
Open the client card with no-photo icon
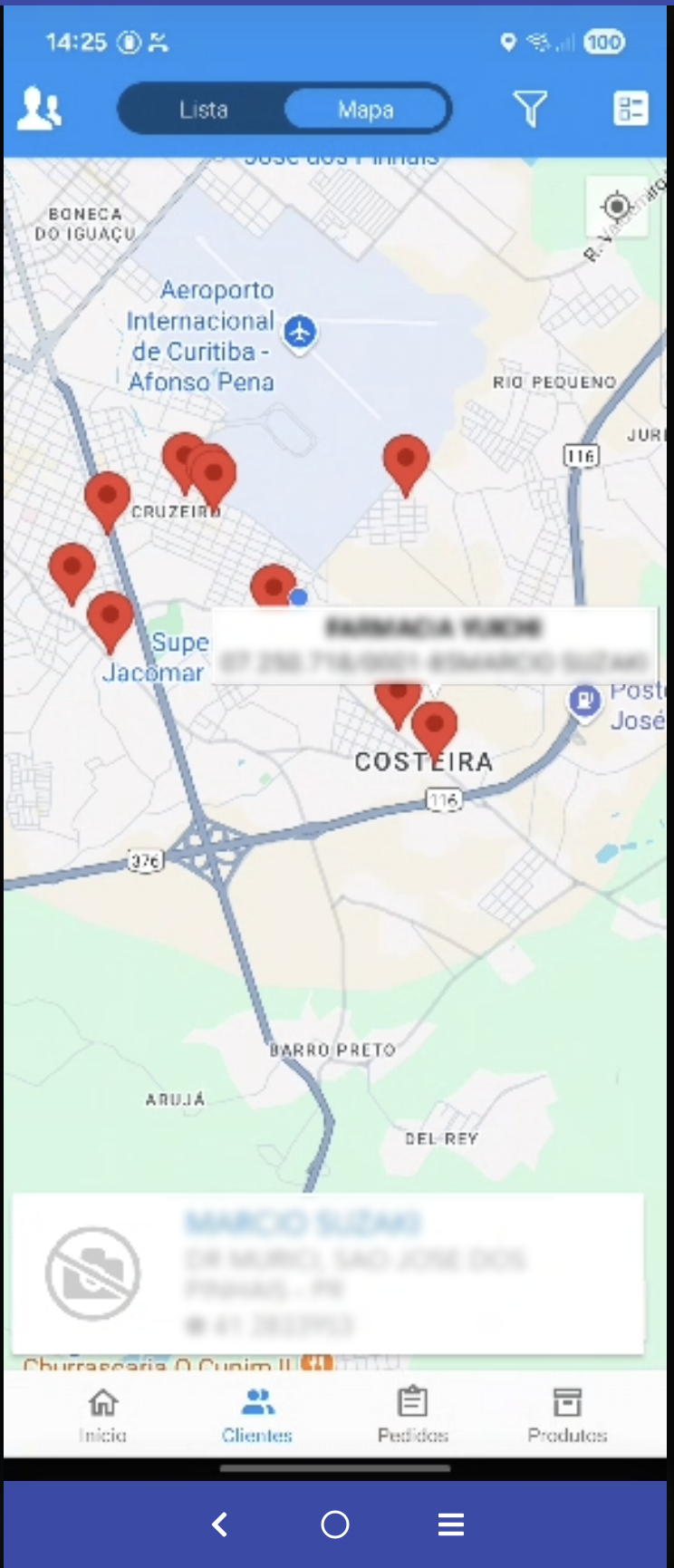click(x=328, y=1273)
